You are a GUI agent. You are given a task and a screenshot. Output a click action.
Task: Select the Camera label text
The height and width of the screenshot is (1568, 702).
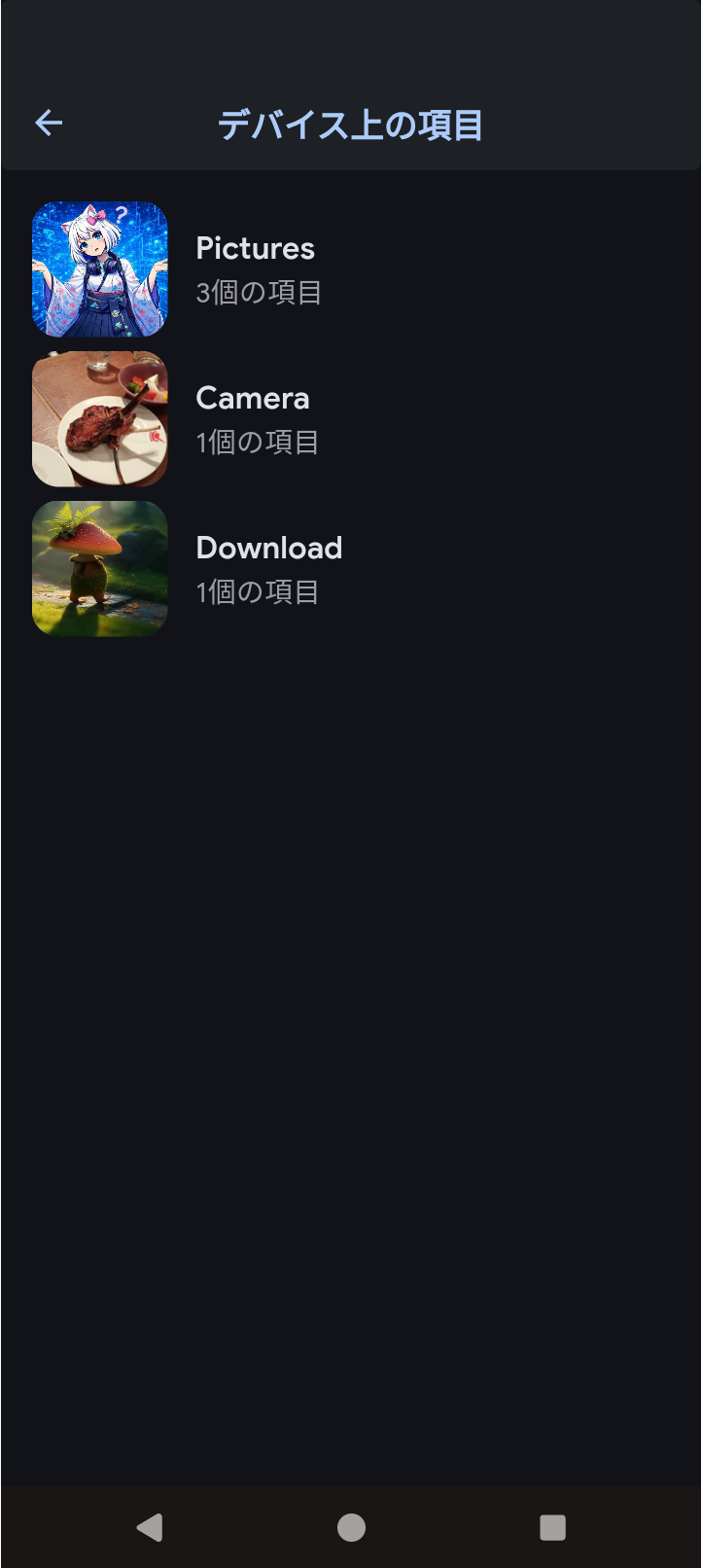click(252, 398)
